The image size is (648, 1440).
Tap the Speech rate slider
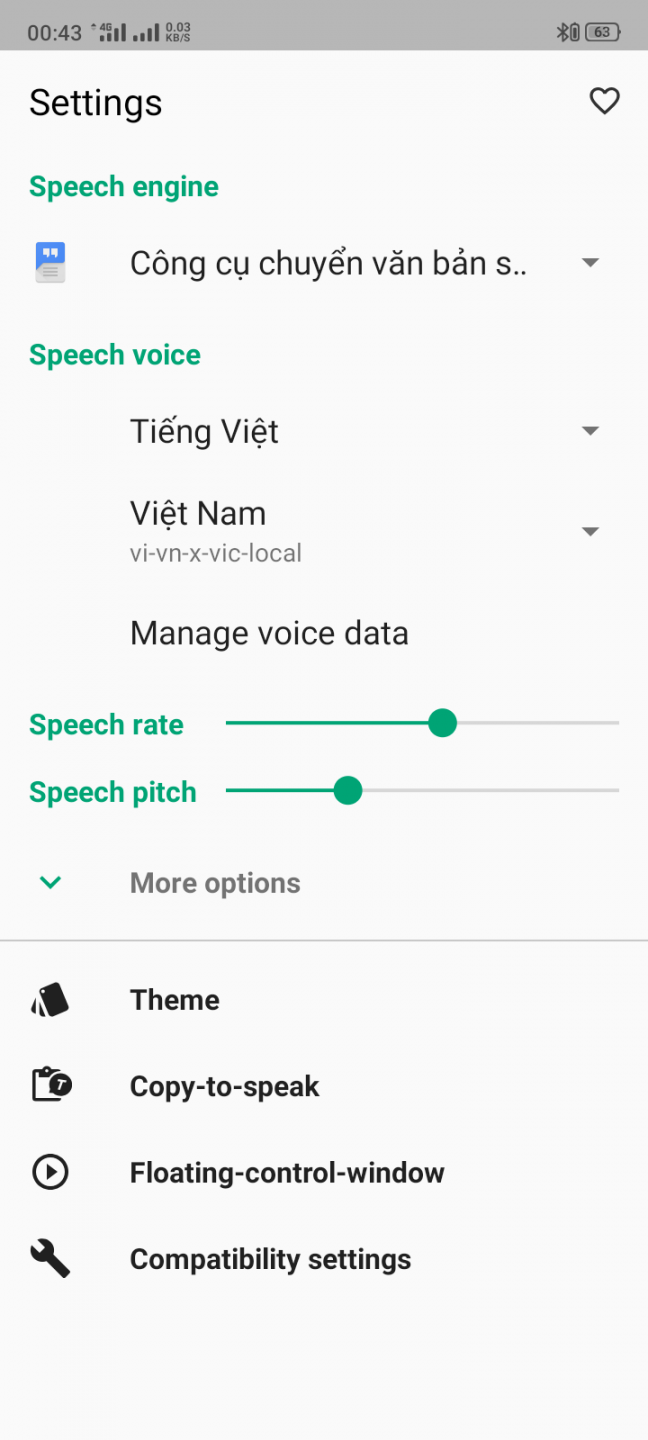pyautogui.click(x=442, y=722)
